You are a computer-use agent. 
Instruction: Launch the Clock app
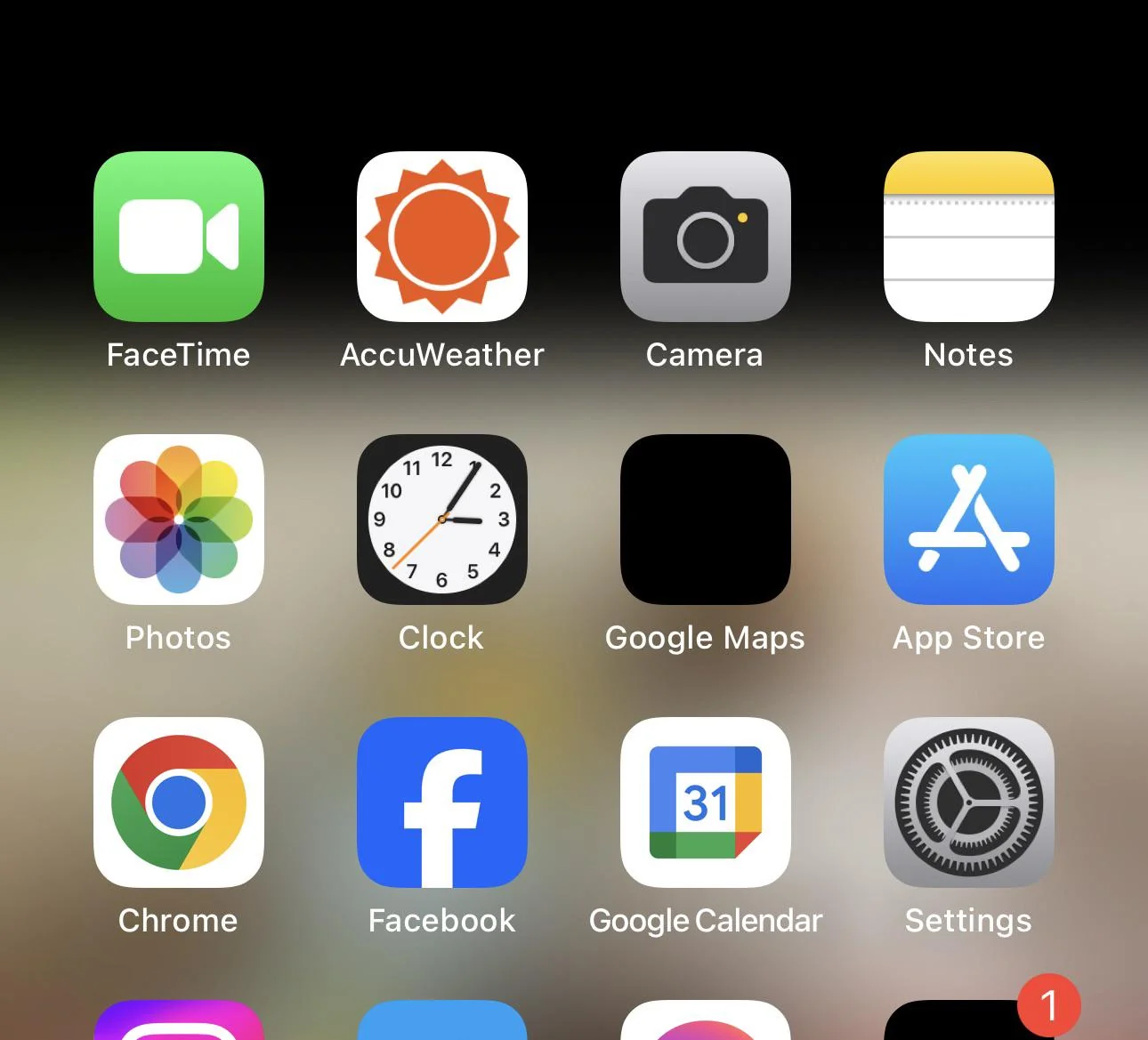pyautogui.click(x=442, y=520)
